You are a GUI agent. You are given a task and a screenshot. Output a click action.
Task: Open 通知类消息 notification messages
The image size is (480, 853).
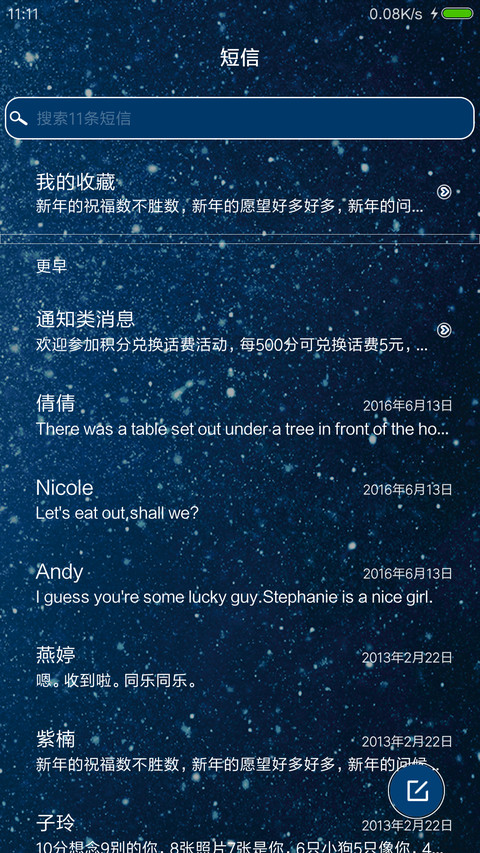click(x=240, y=330)
